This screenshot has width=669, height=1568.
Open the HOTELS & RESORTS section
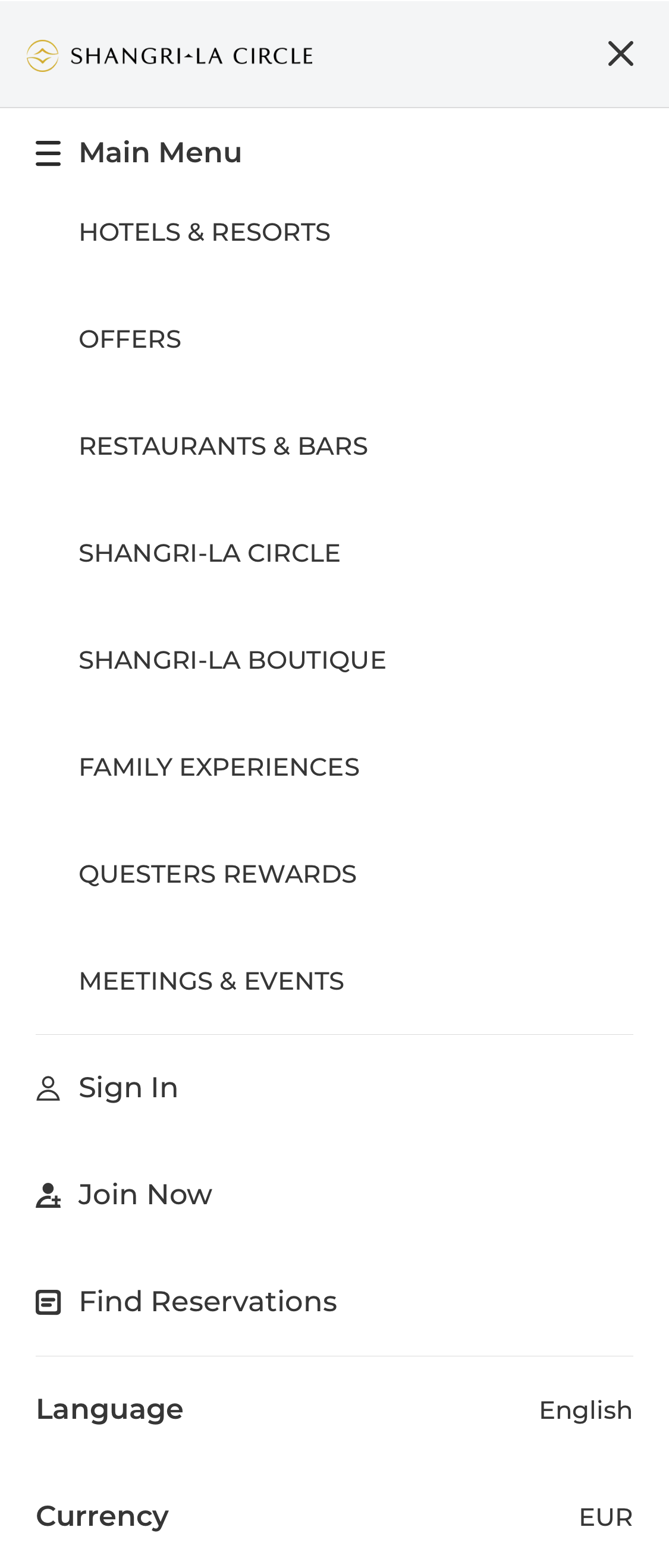pos(205,232)
